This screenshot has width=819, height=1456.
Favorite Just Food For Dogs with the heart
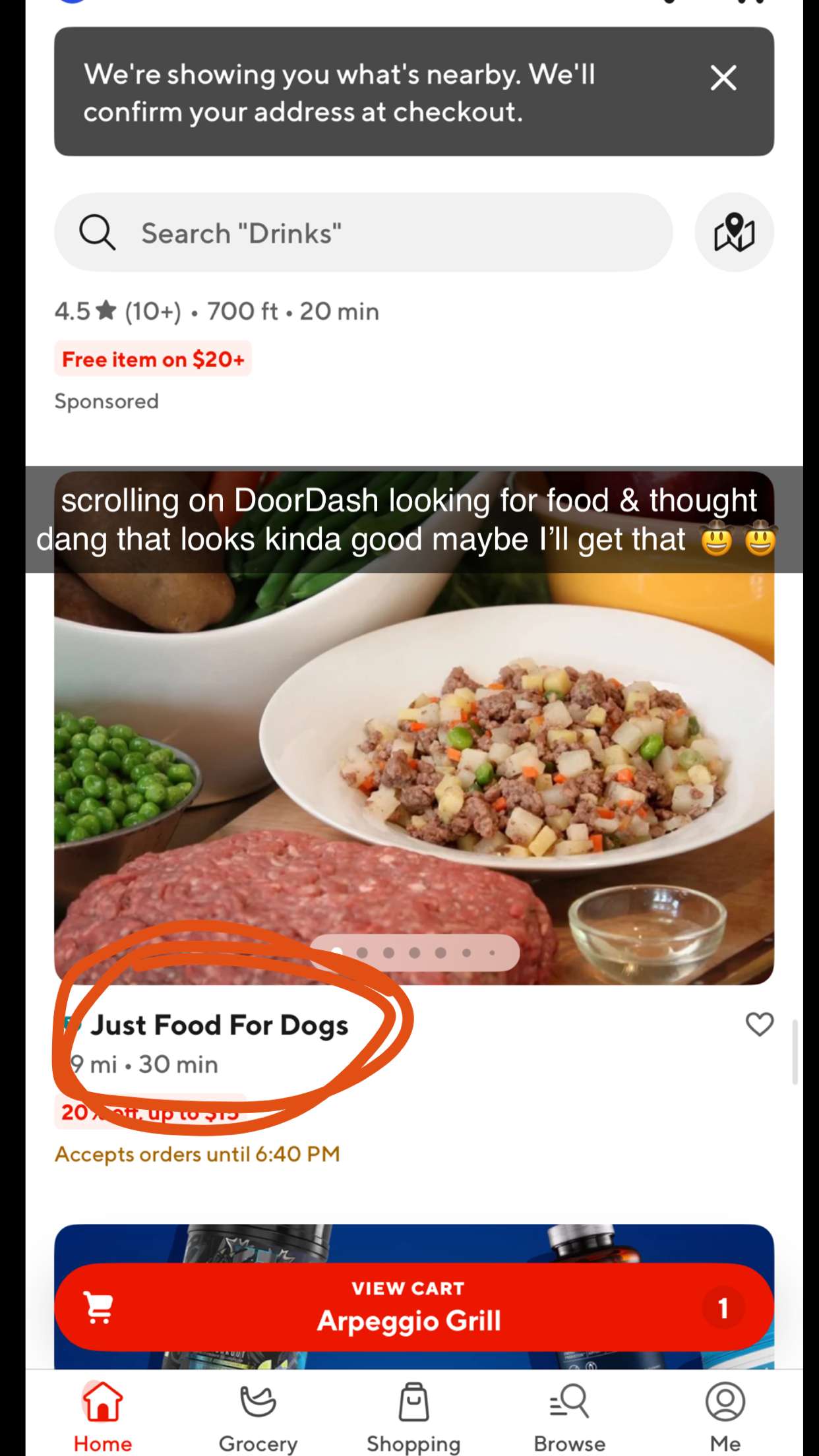[x=759, y=1024]
